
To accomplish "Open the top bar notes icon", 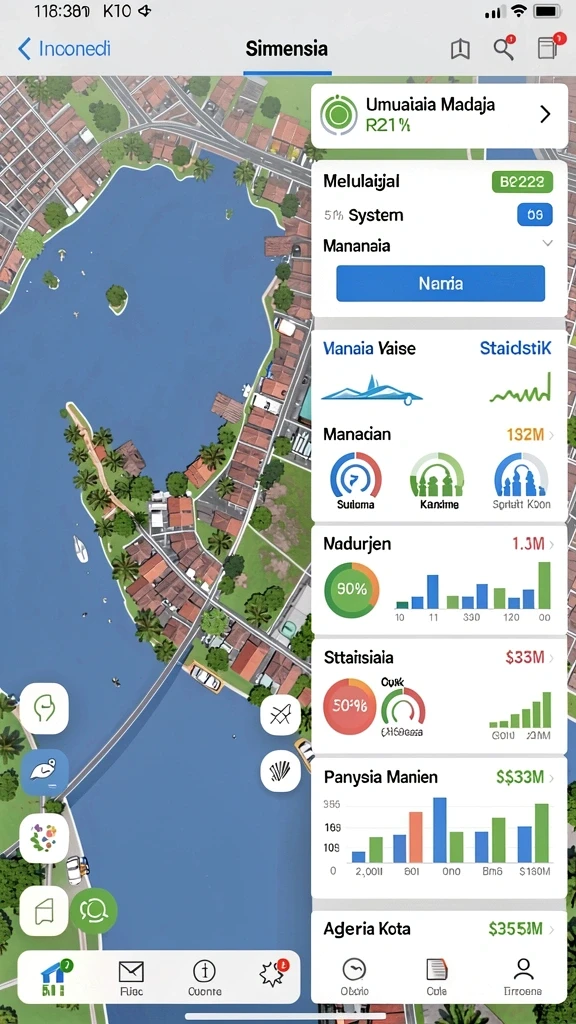I will click(x=547, y=48).
